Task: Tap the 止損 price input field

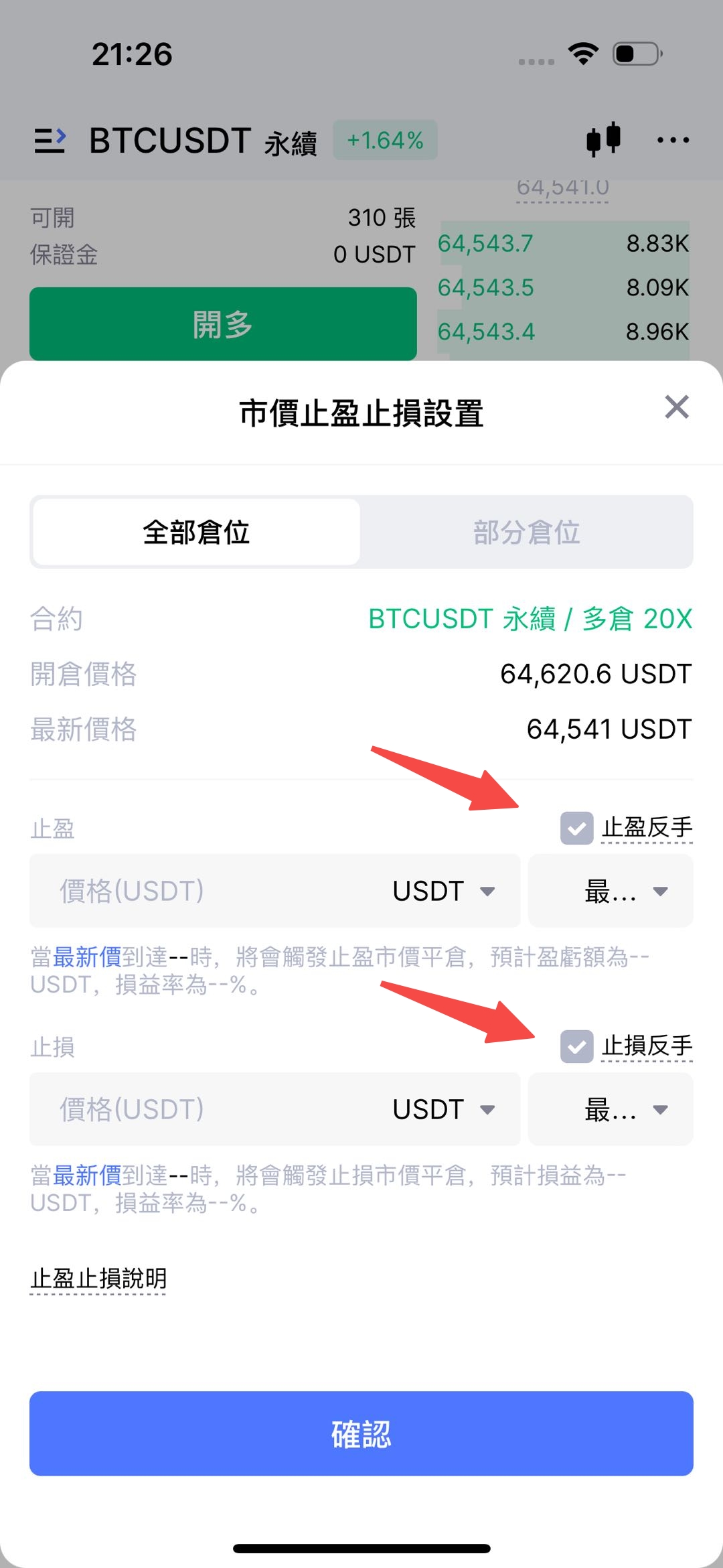Action: (201, 1109)
